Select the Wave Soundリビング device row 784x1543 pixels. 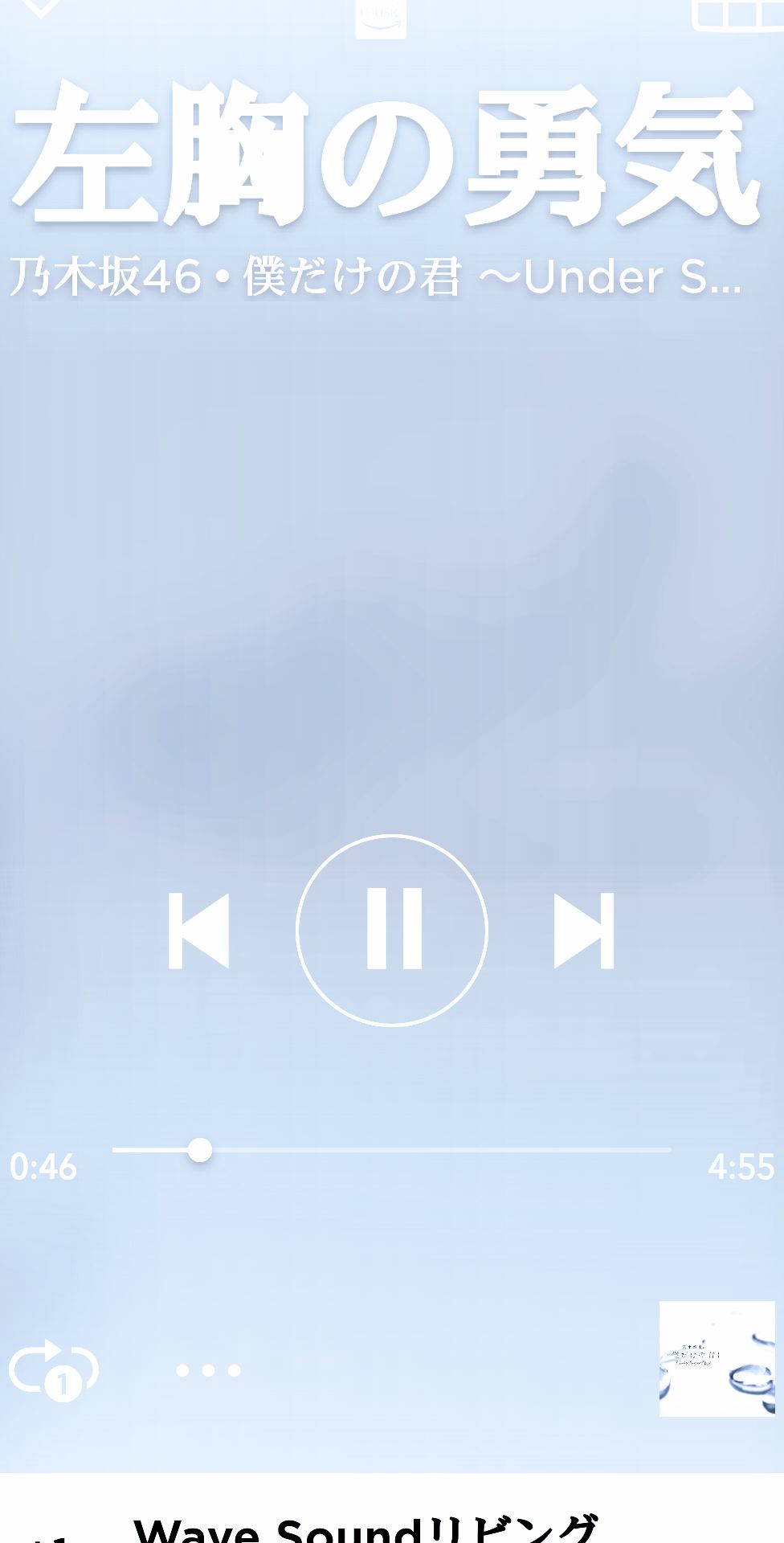coord(365,1527)
